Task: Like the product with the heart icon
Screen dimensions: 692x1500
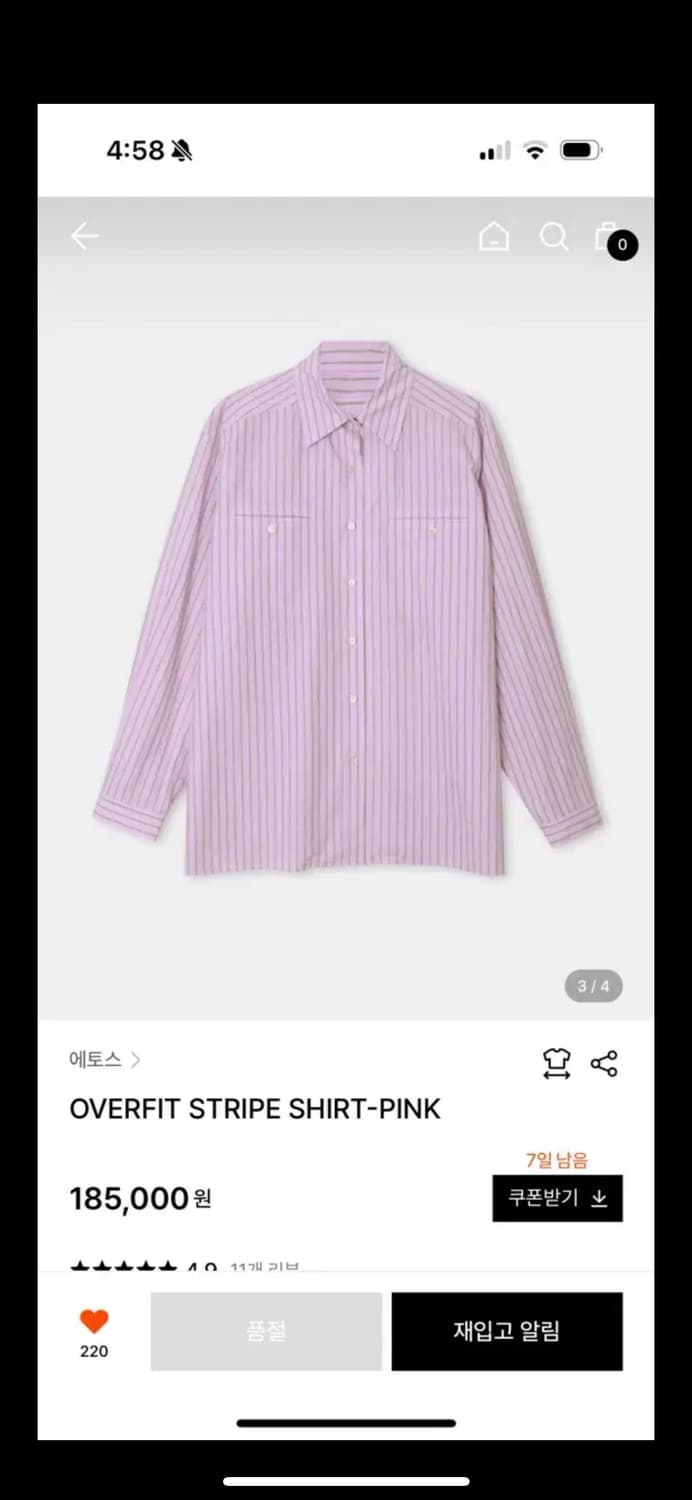Action: [x=94, y=1322]
